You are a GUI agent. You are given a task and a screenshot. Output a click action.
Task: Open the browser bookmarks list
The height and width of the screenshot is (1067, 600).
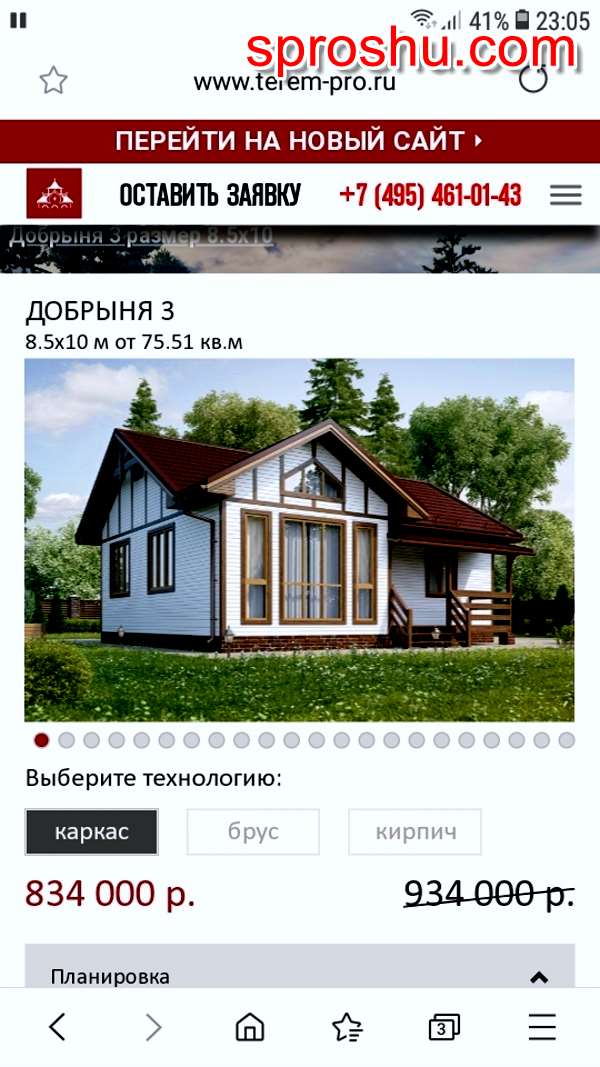(x=347, y=1026)
